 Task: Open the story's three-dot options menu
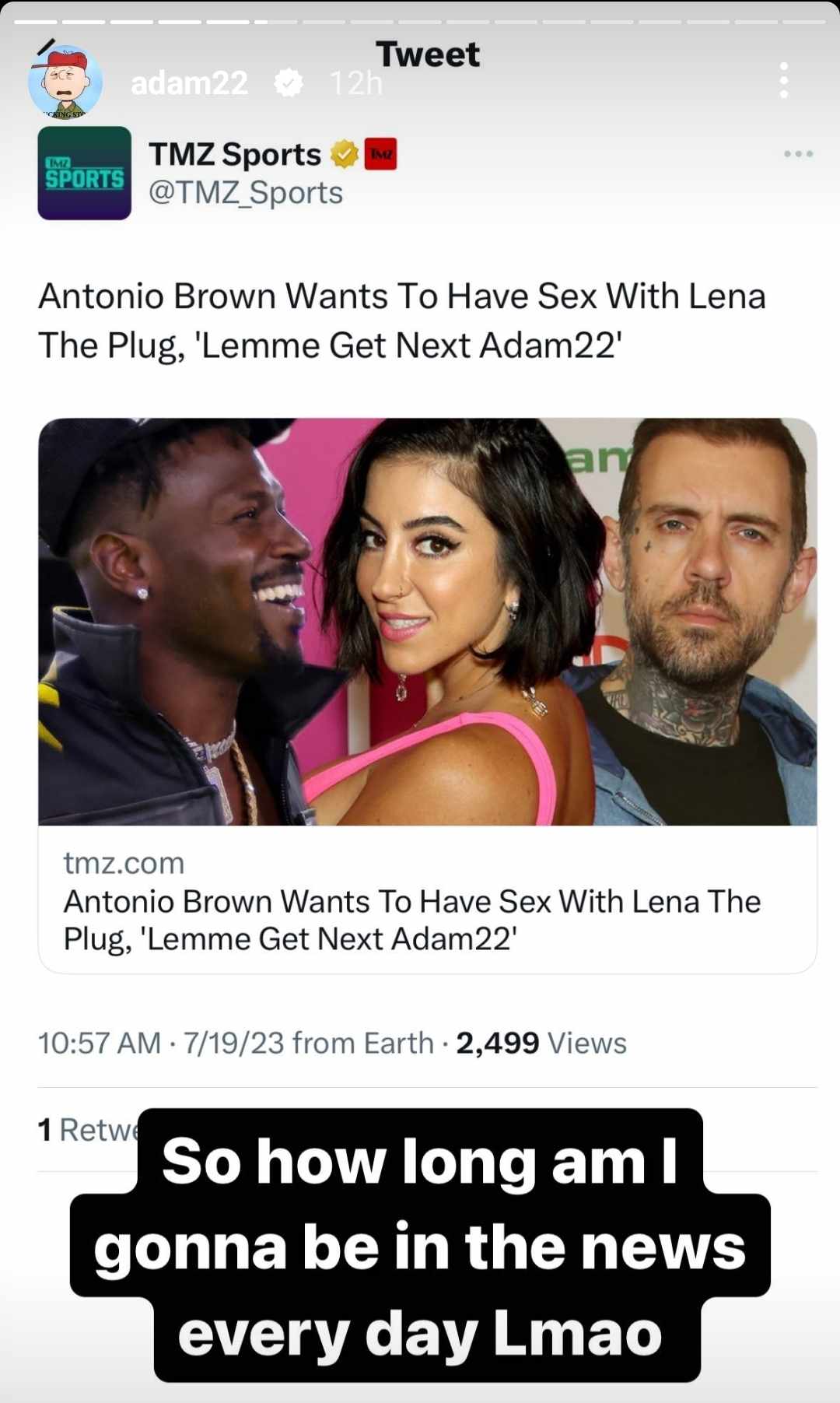[x=783, y=80]
